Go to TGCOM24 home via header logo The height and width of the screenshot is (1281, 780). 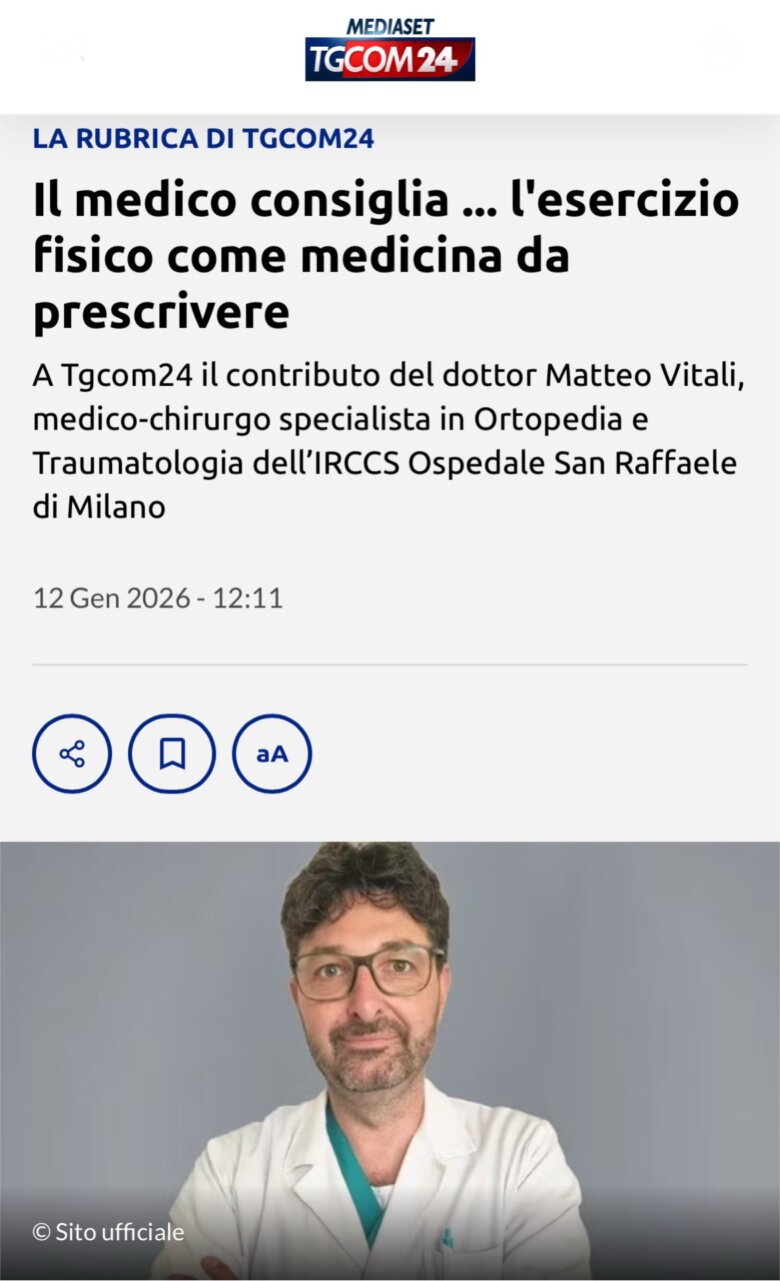click(390, 51)
